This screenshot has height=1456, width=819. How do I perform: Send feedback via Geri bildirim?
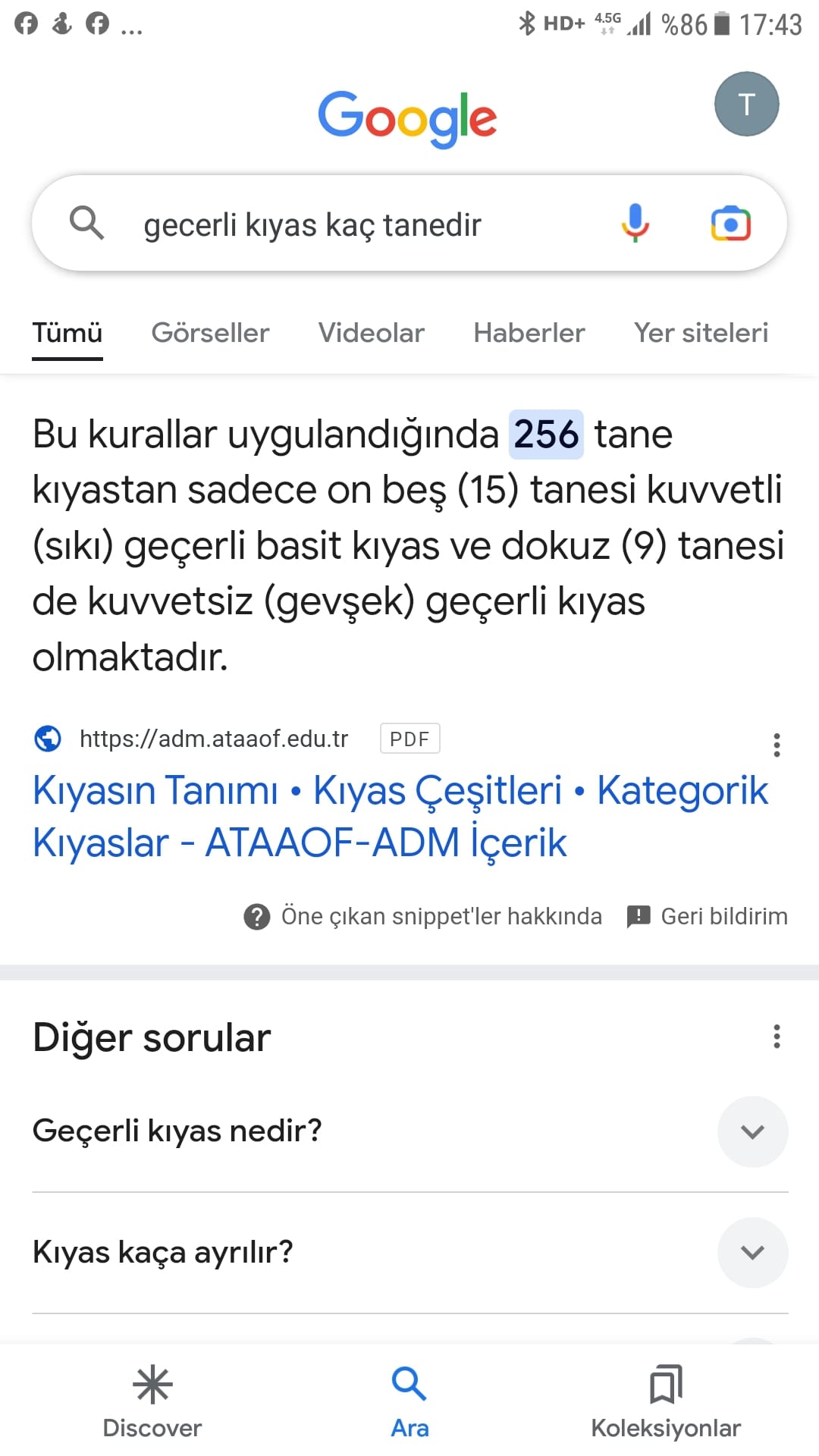click(708, 916)
